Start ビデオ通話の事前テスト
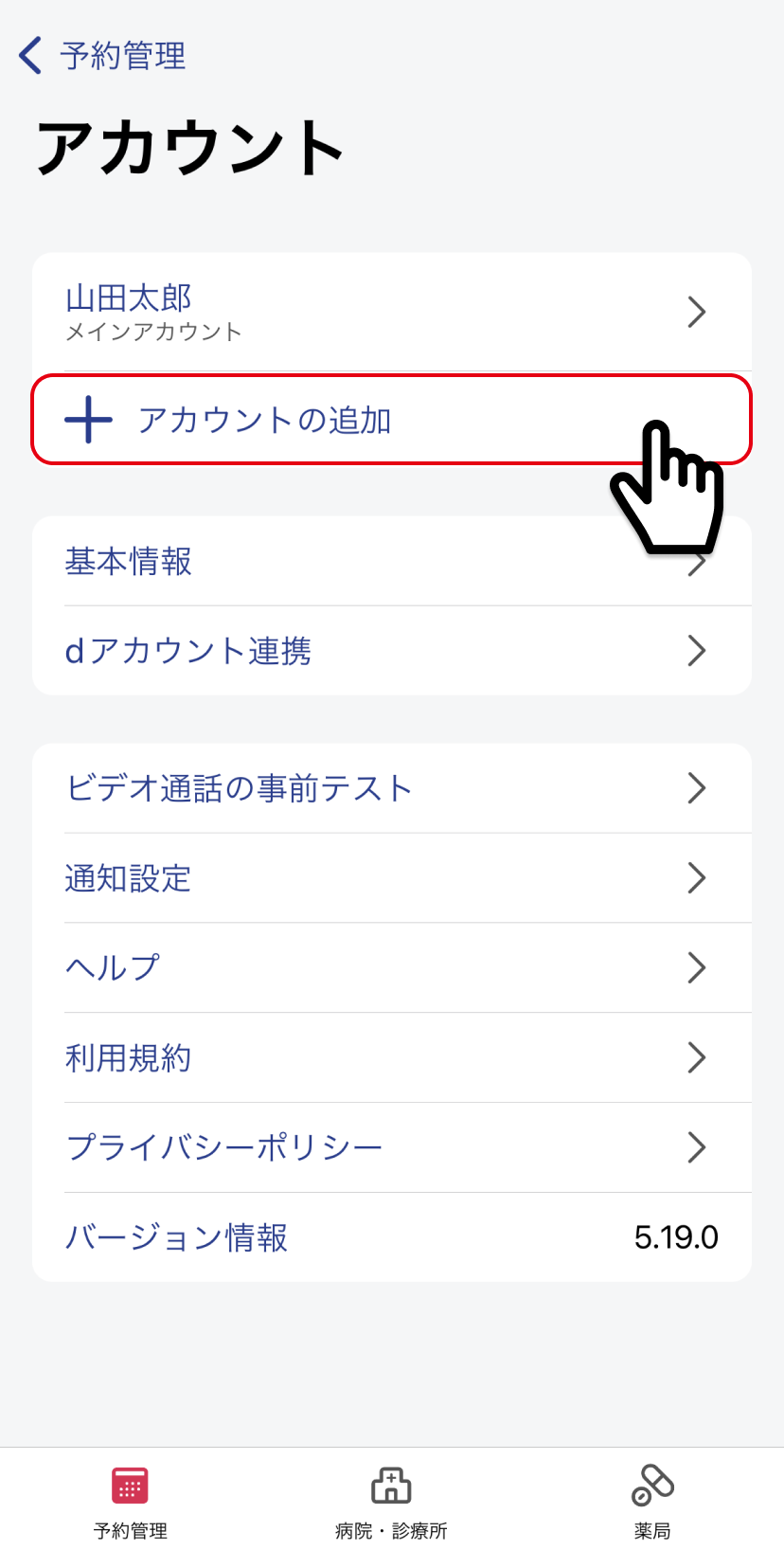 pyautogui.click(x=392, y=788)
